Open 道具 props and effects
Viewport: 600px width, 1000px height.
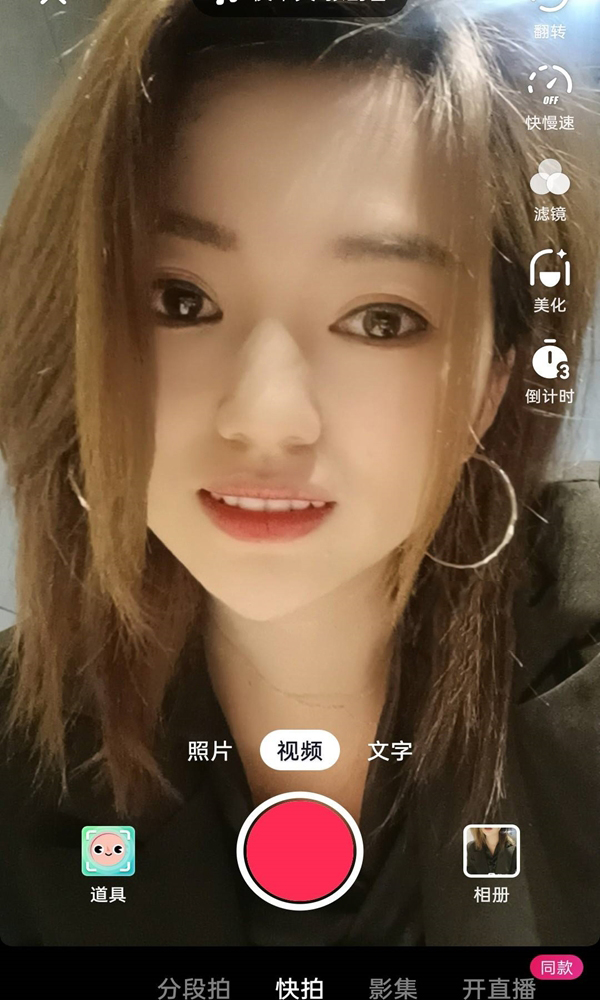108,862
